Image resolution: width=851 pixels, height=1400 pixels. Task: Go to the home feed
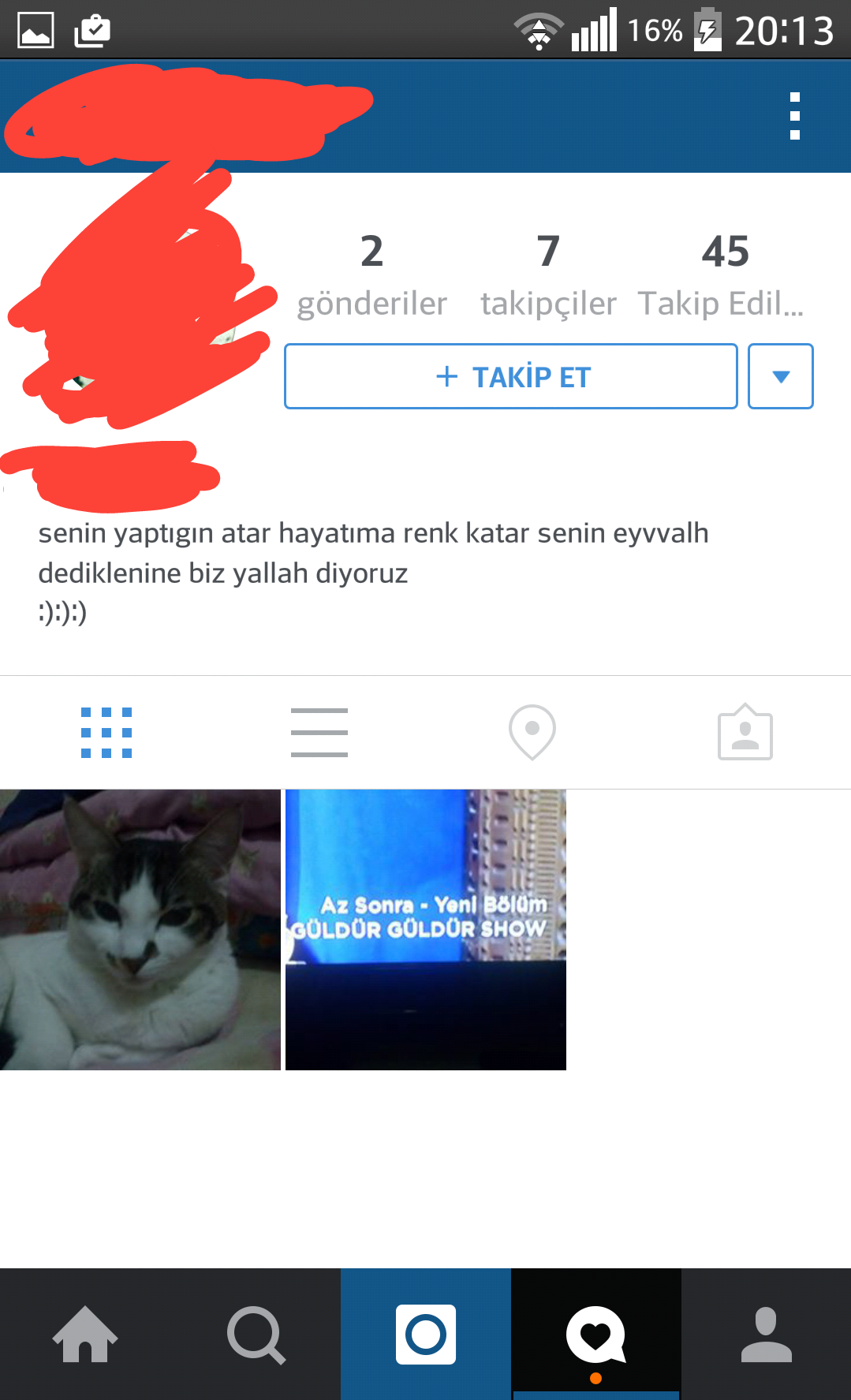point(85,1335)
